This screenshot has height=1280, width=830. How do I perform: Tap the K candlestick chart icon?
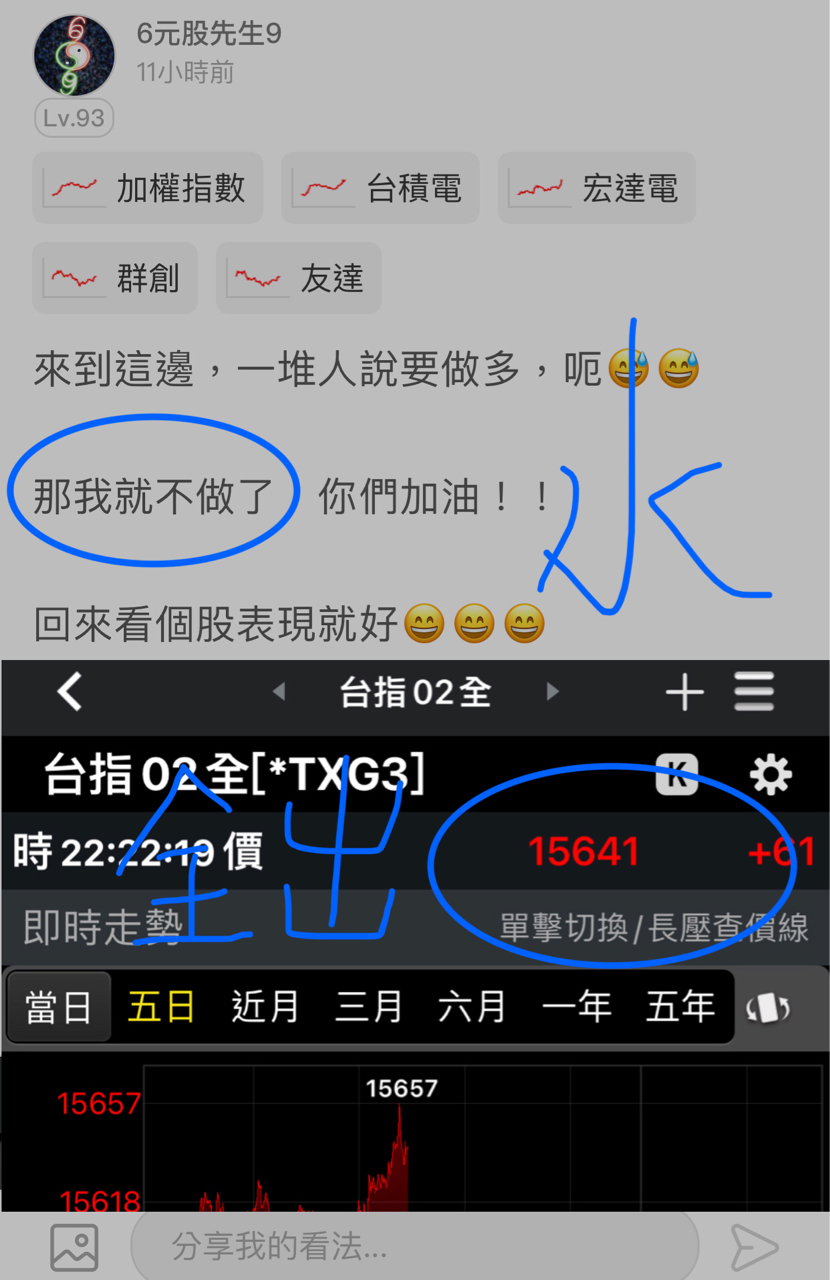coord(677,773)
